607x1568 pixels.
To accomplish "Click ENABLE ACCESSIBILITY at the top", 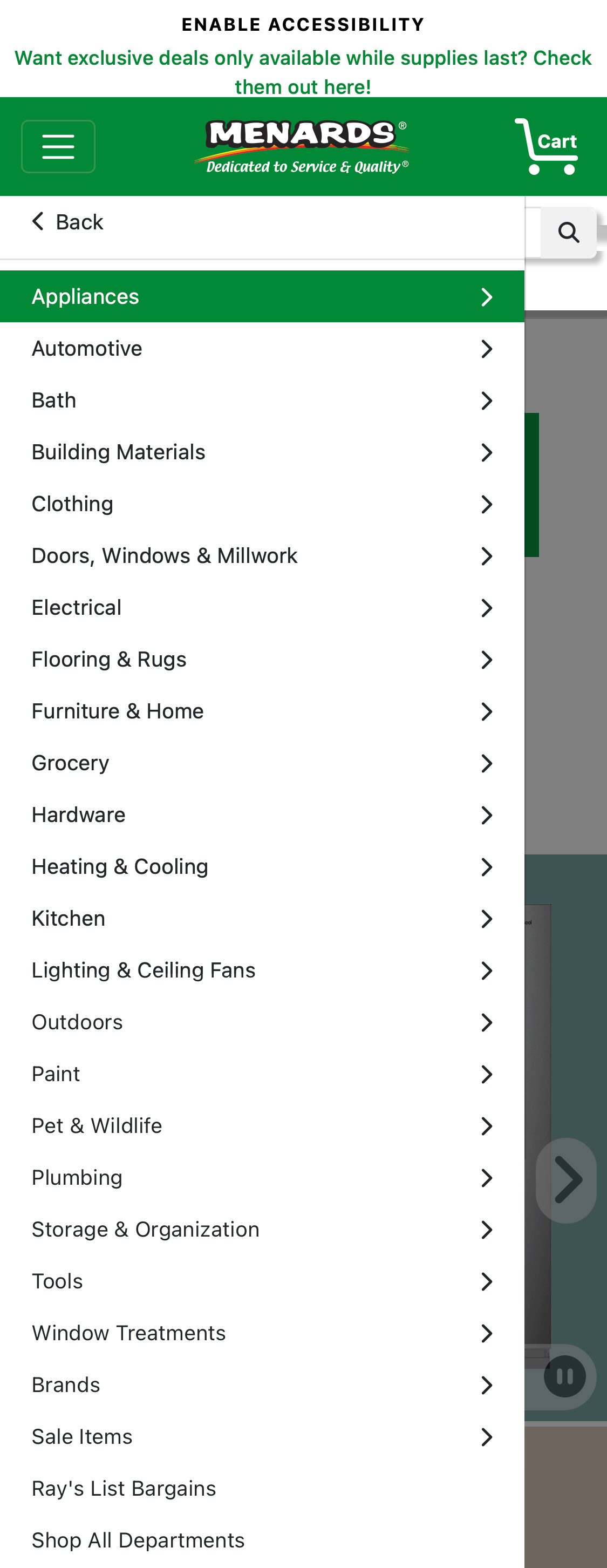I will pos(303,24).
